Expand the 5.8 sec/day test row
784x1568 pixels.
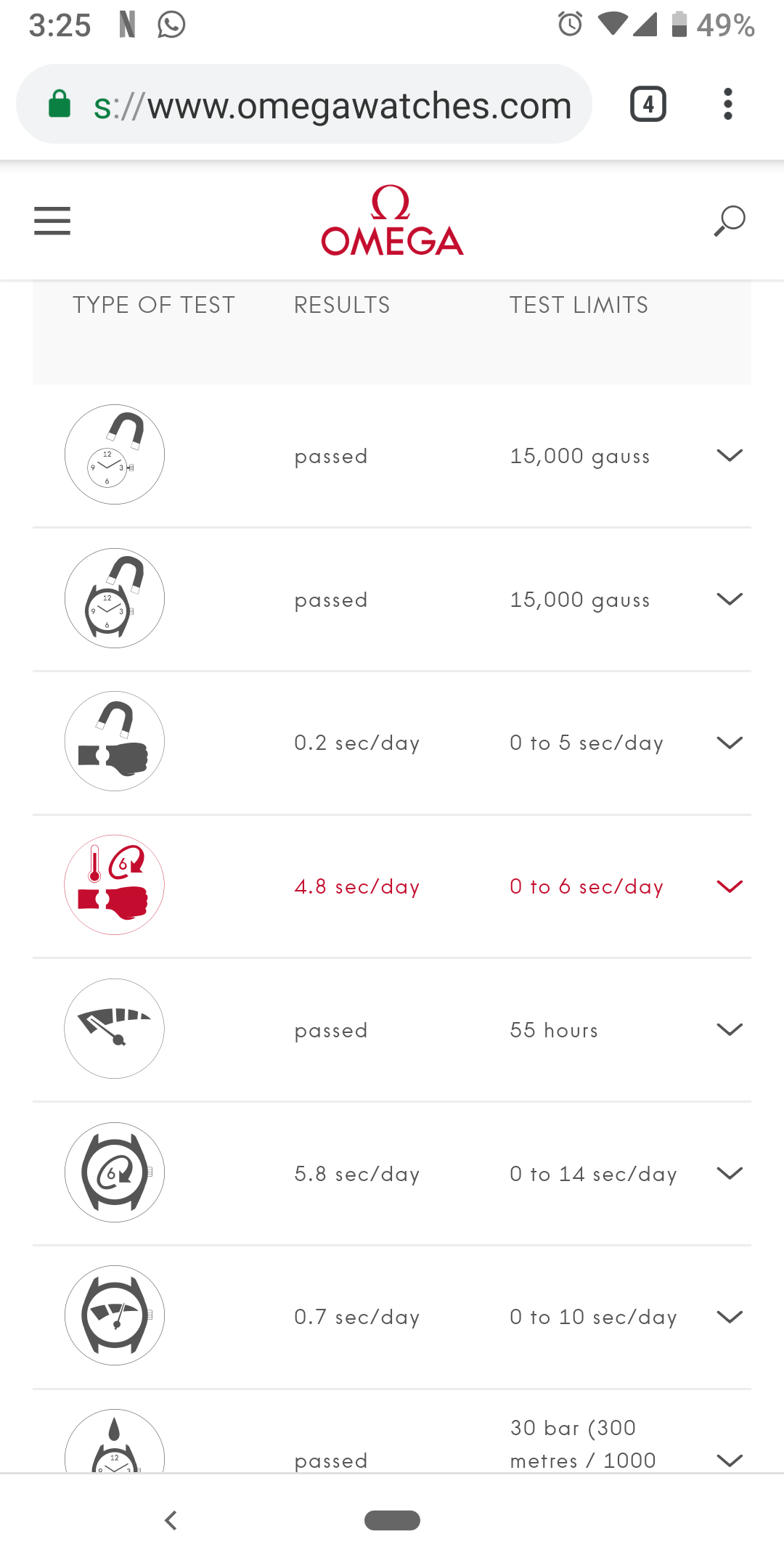pos(729,1173)
